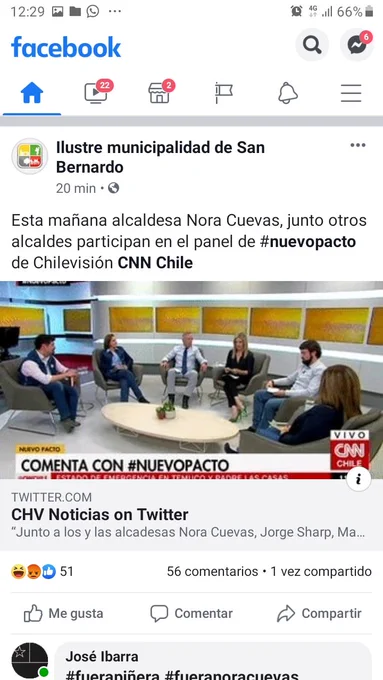Screen dimensions: 383x680
Task: Open the 56 comentarios list
Action: 213,572
